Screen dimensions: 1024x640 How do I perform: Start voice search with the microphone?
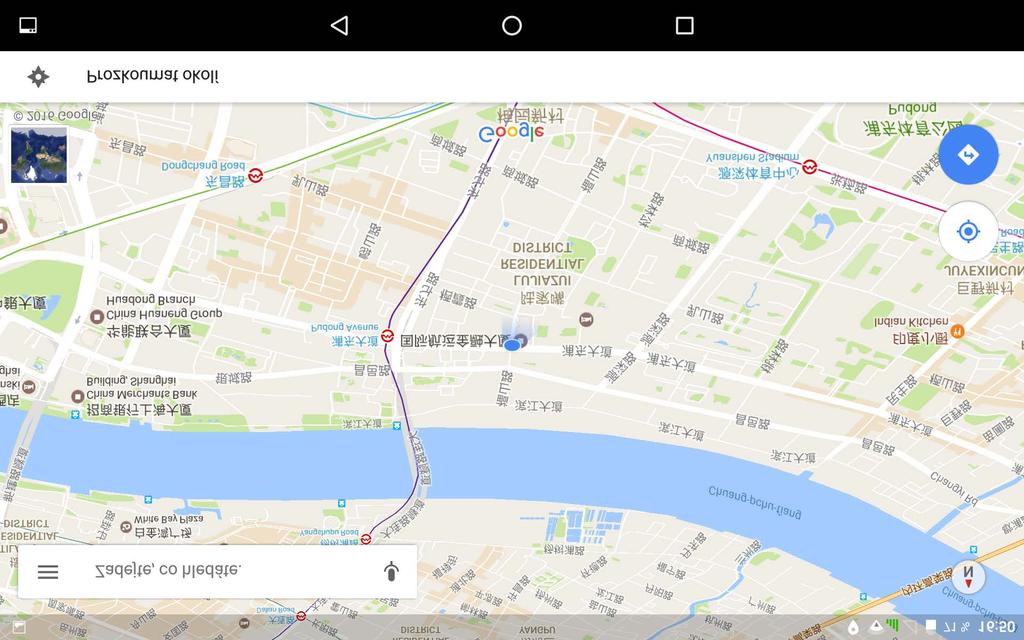click(391, 571)
